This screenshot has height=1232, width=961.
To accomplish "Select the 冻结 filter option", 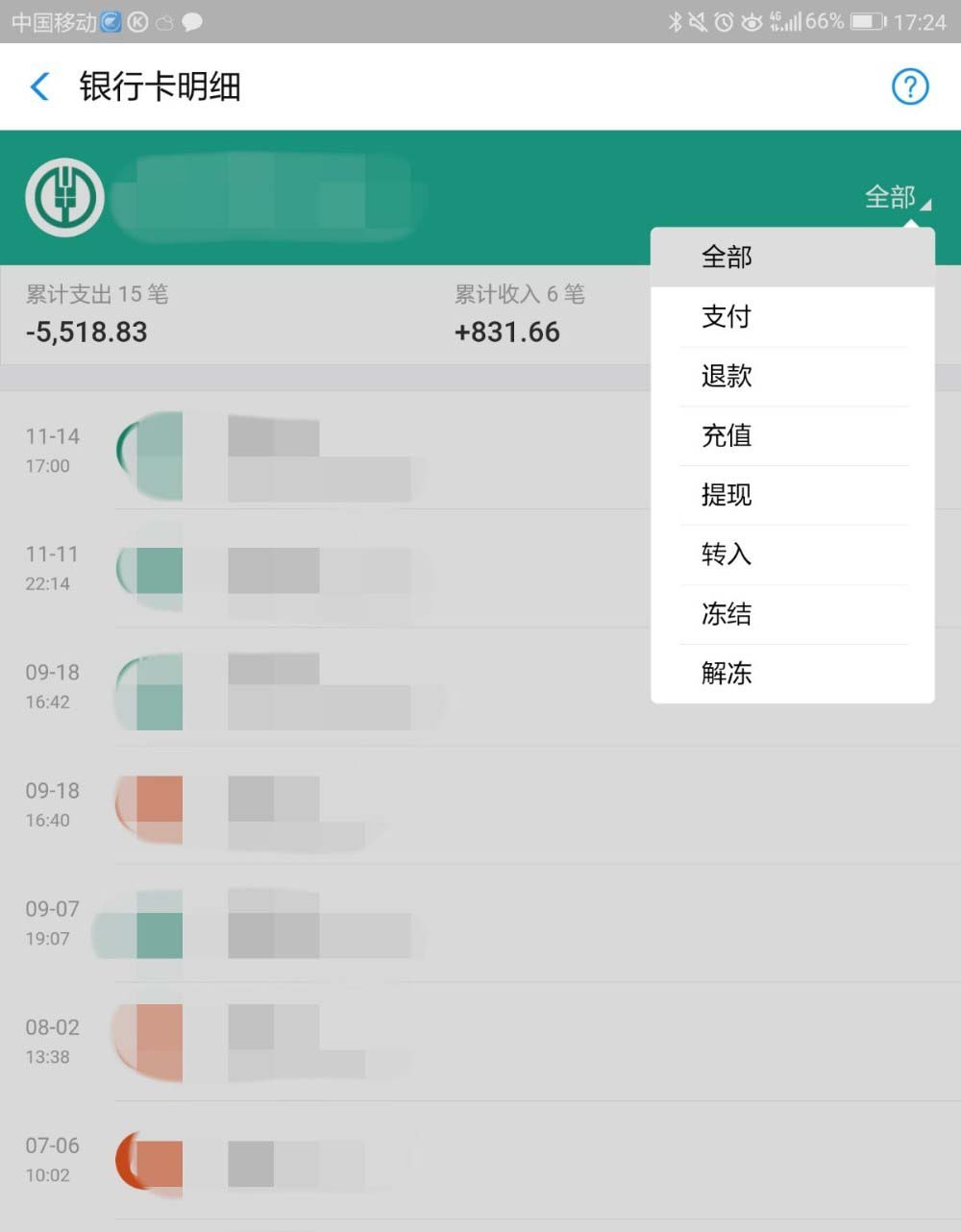I will click(727, 615).
